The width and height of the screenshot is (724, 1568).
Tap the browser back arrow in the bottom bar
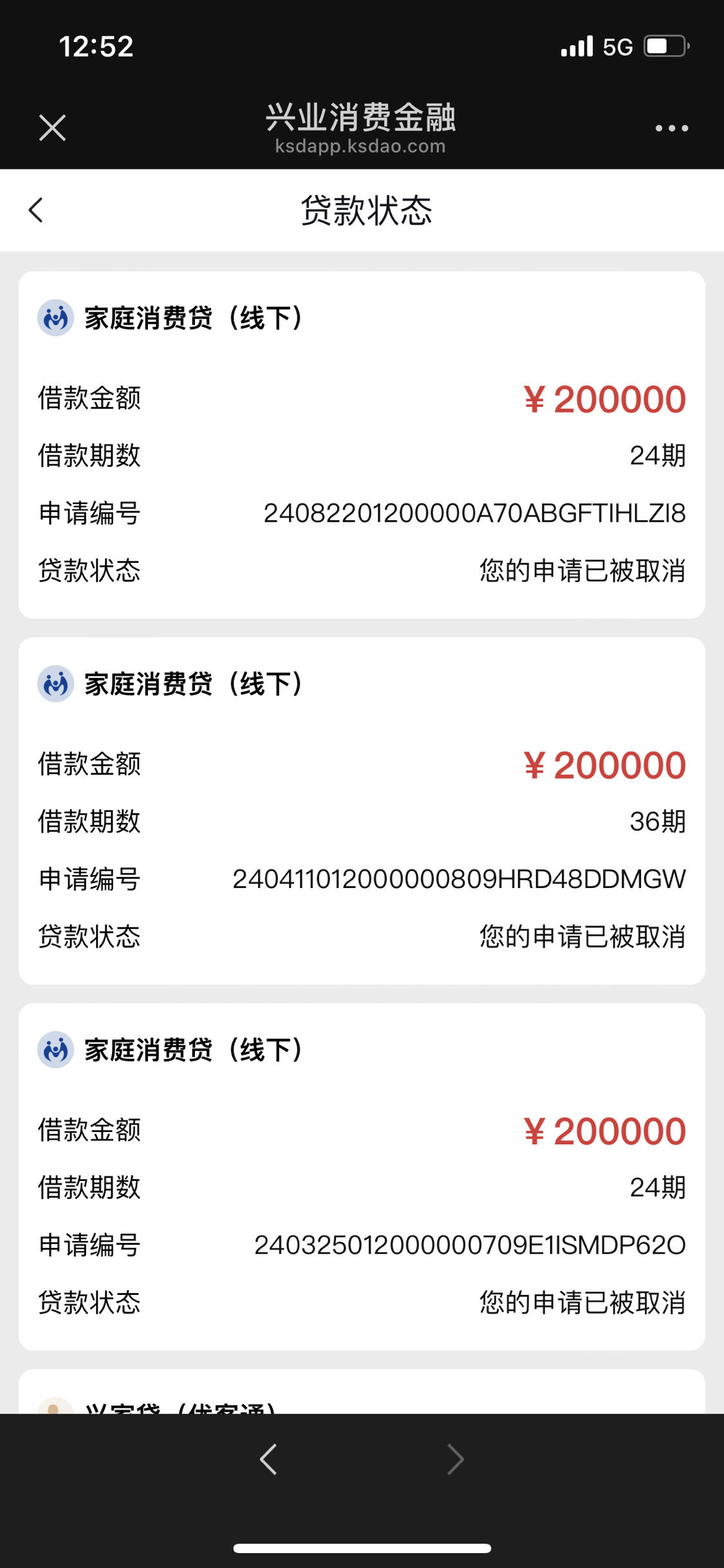(268, 1459)
